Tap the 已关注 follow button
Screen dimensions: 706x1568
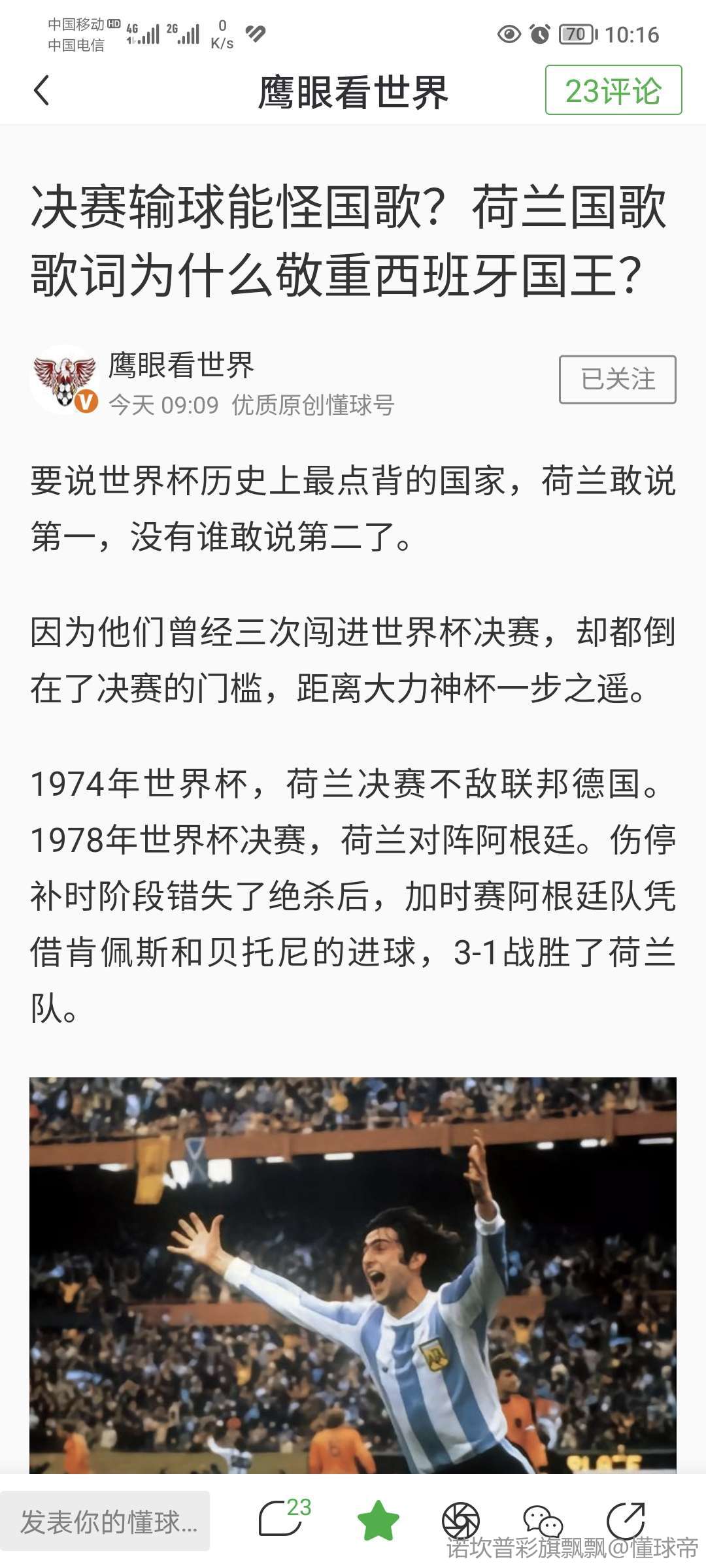click(x=617, y=380)
